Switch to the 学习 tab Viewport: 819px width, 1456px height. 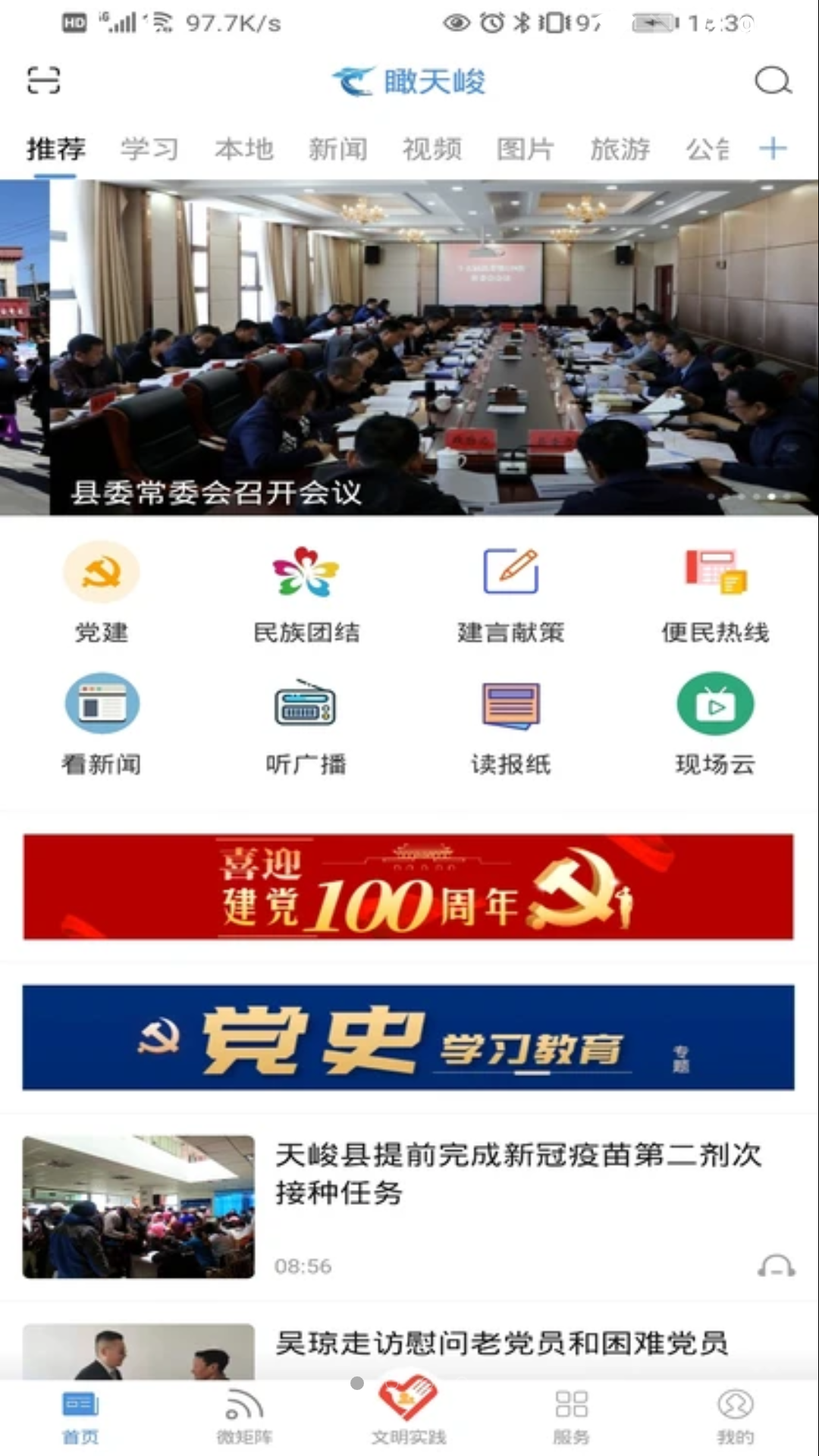click(x=149, y=149)
